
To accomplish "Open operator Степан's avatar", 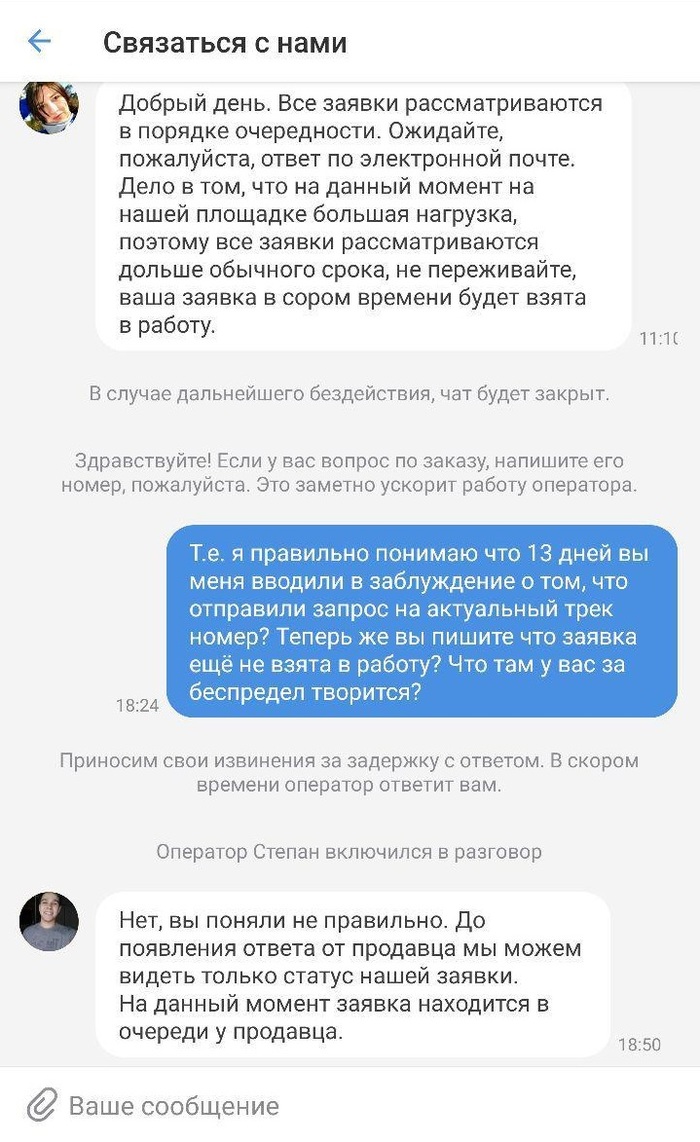I will pyautogui.click(x=49, y=921).
